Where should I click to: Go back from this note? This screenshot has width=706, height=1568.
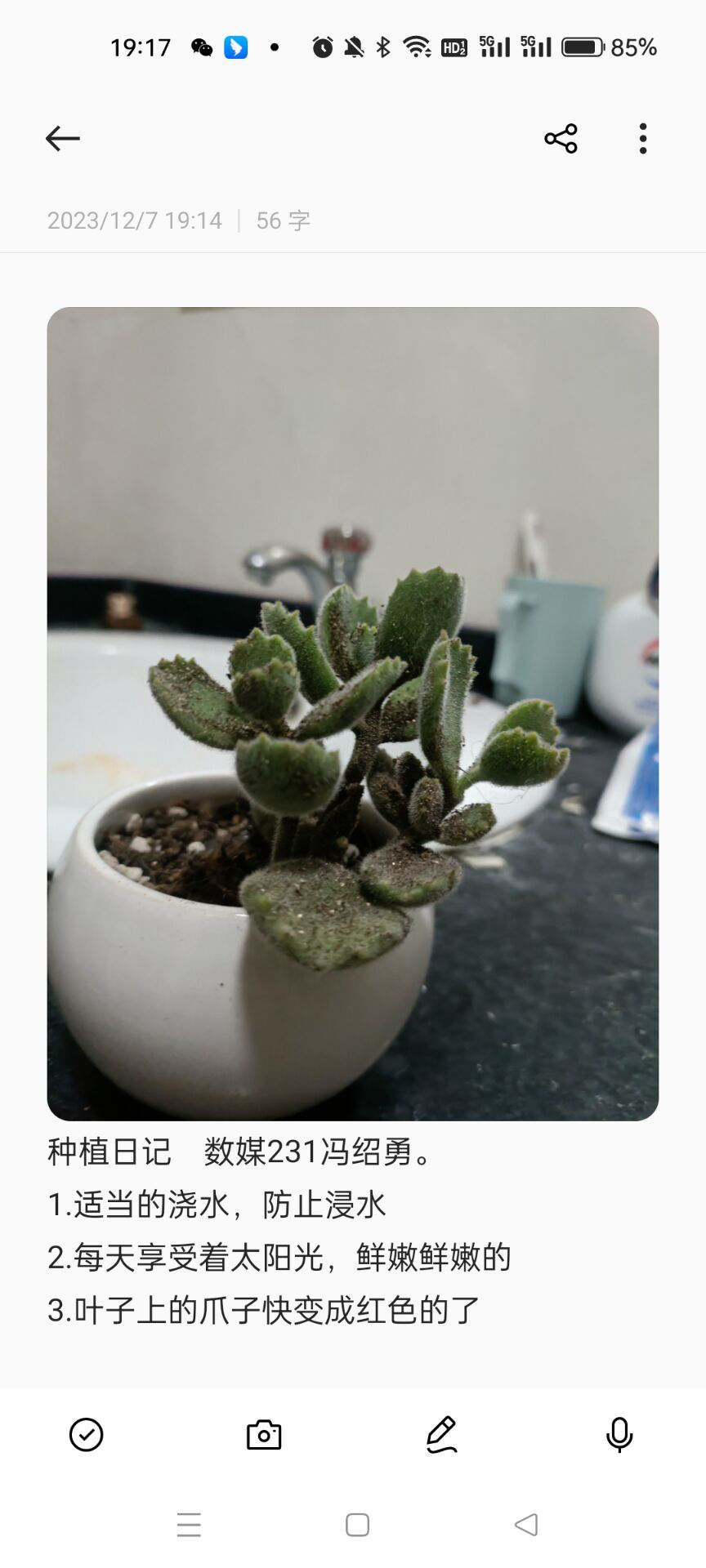coord(62,139)
